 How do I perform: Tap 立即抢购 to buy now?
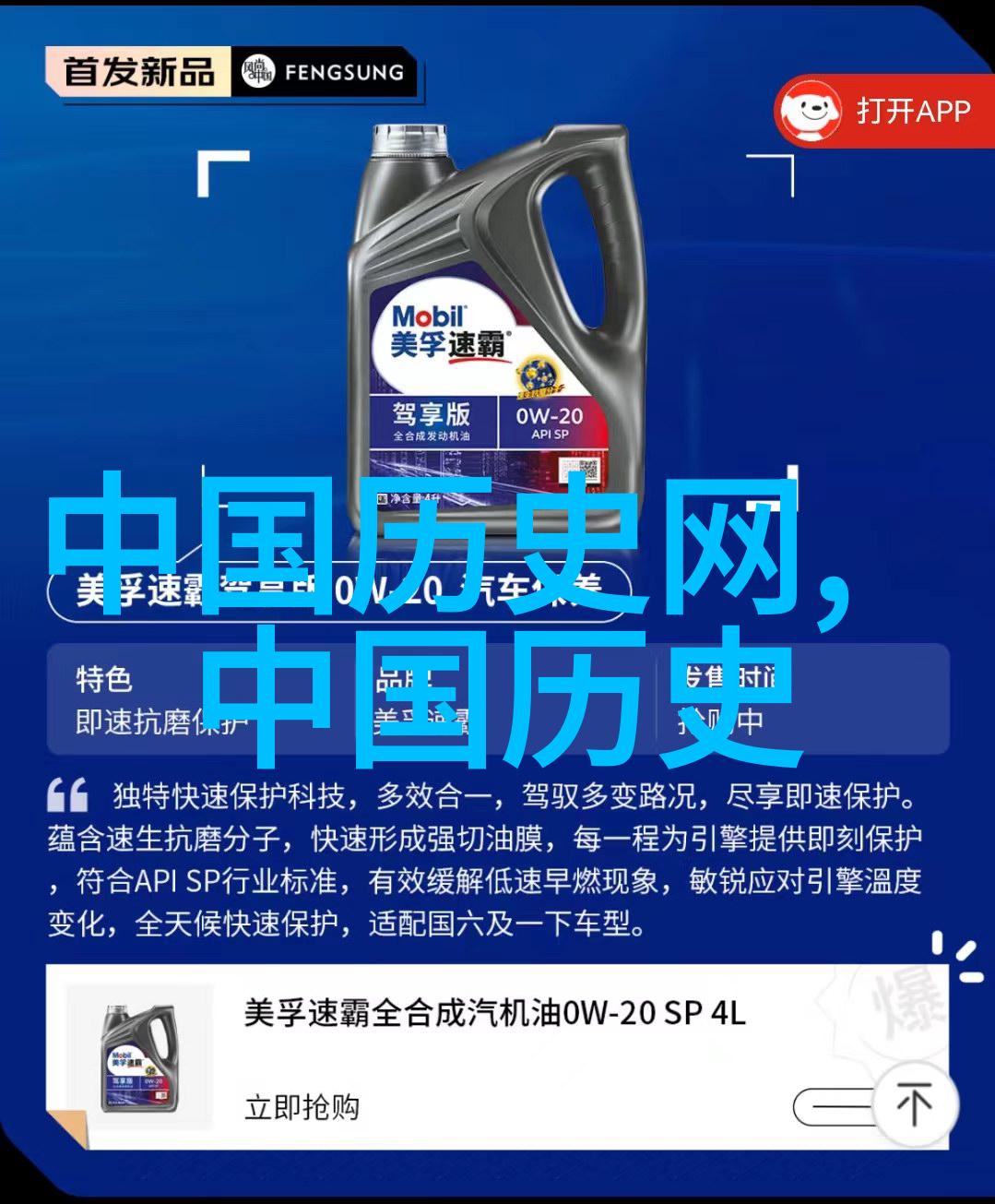302,1106
